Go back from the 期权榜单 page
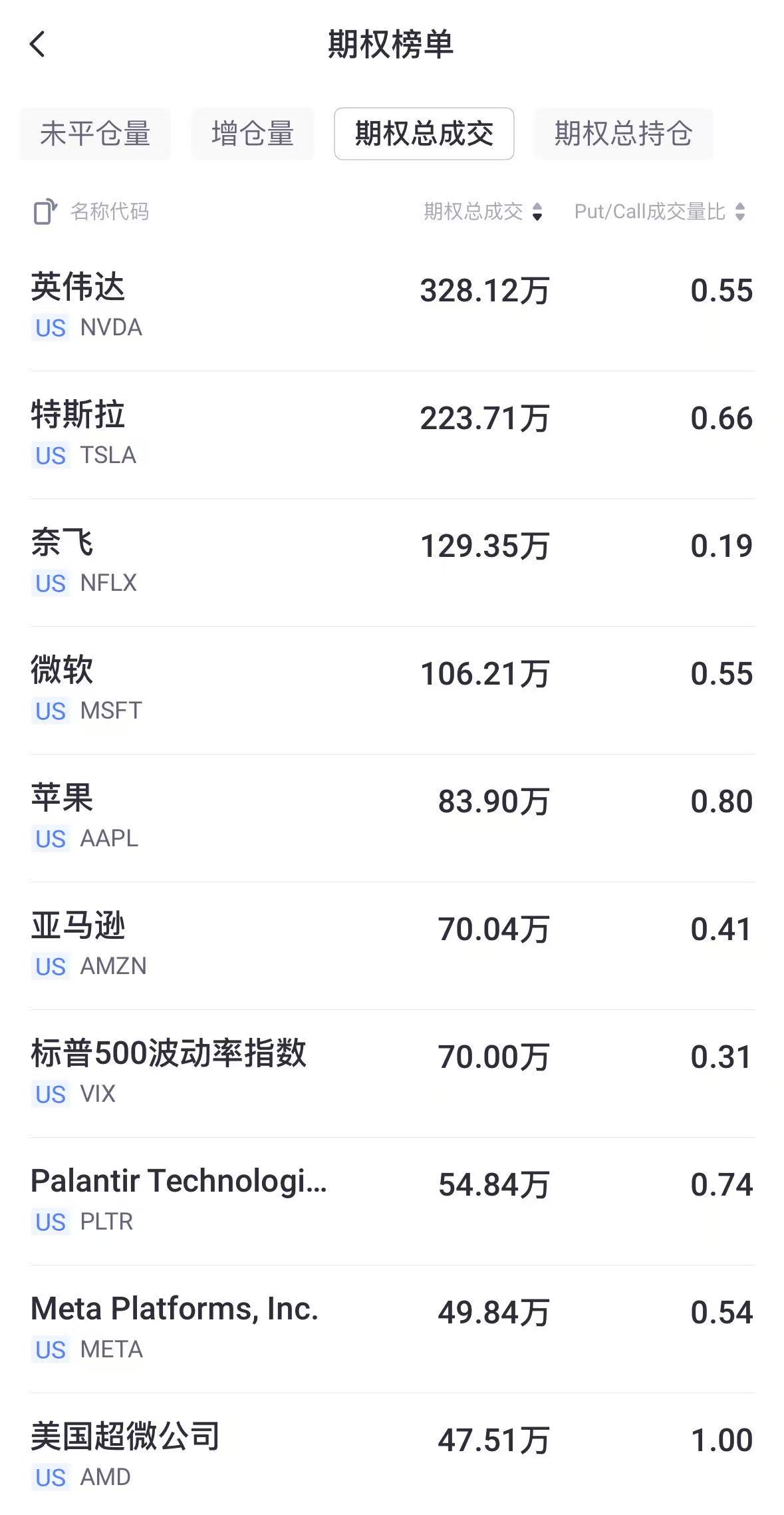Viewport: 784px width, 1515px height. tap(38, 45)
